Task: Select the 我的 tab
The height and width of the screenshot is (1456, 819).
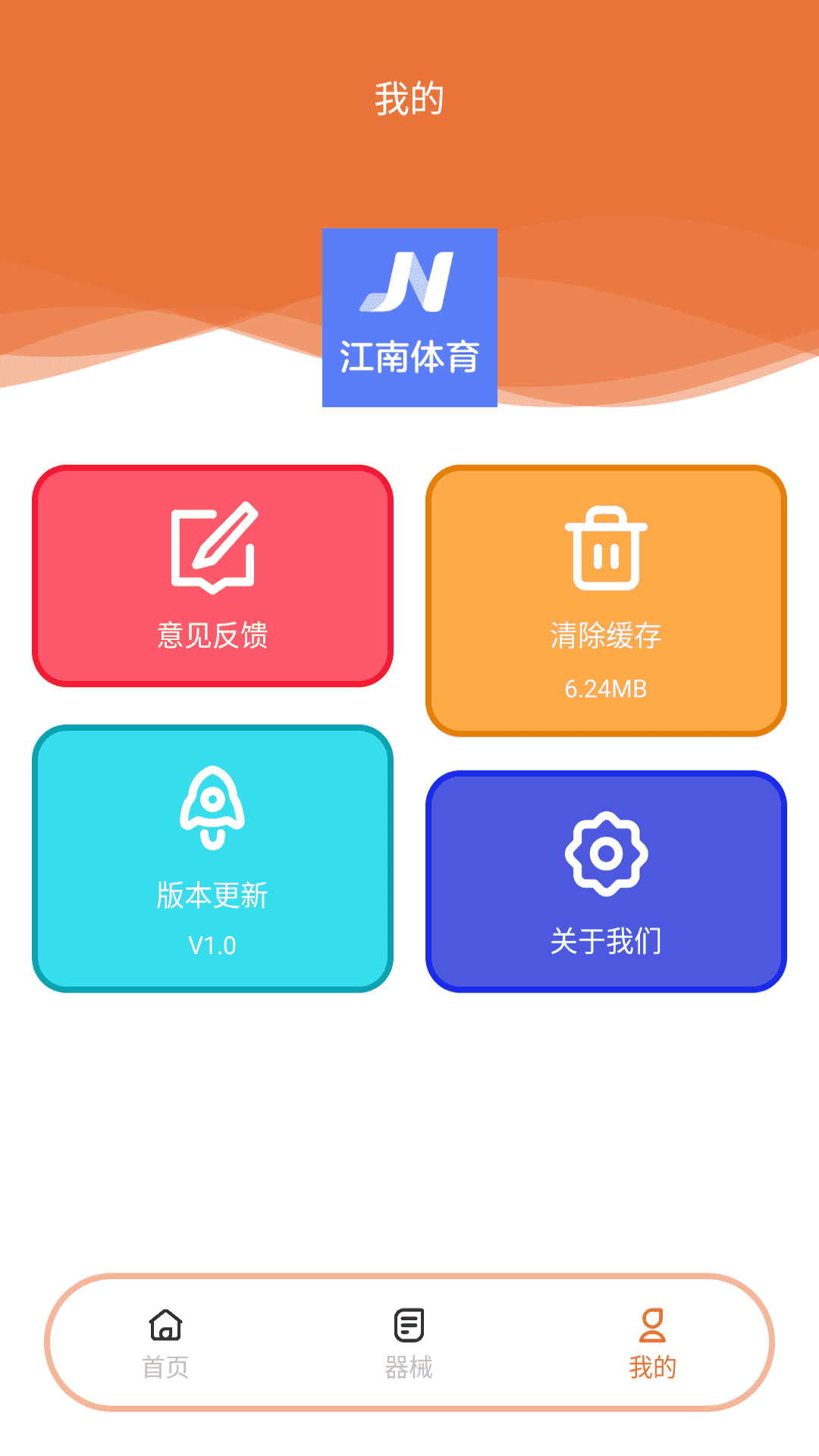Action: click(x=652, y=1342)
